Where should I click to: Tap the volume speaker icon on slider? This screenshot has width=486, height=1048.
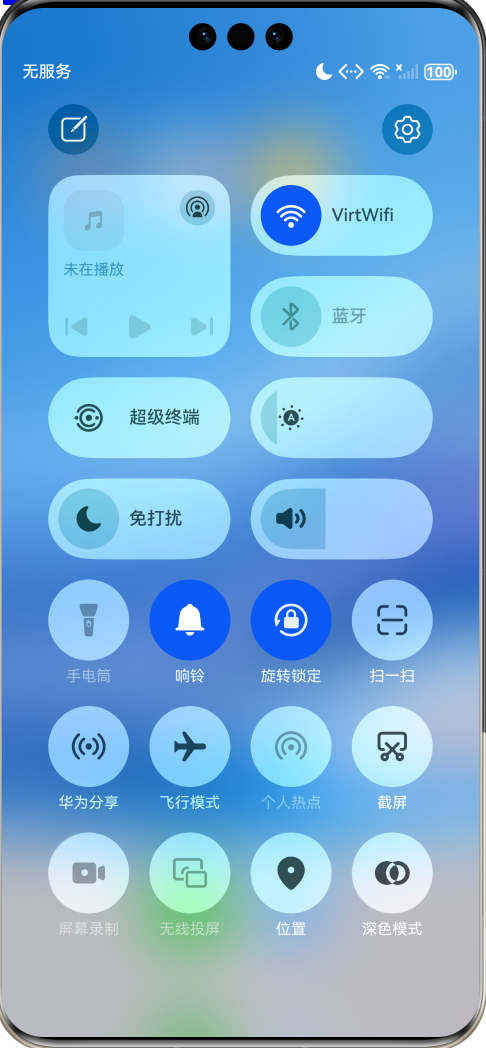(291, 519)
